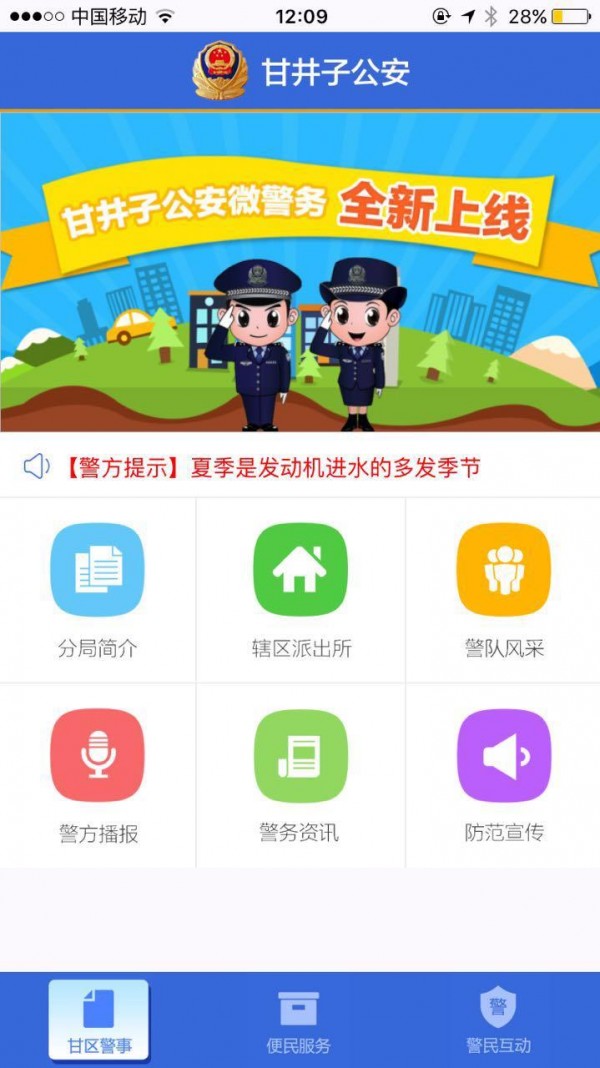Switch to the 便民服务 tab

(299, 1021)
